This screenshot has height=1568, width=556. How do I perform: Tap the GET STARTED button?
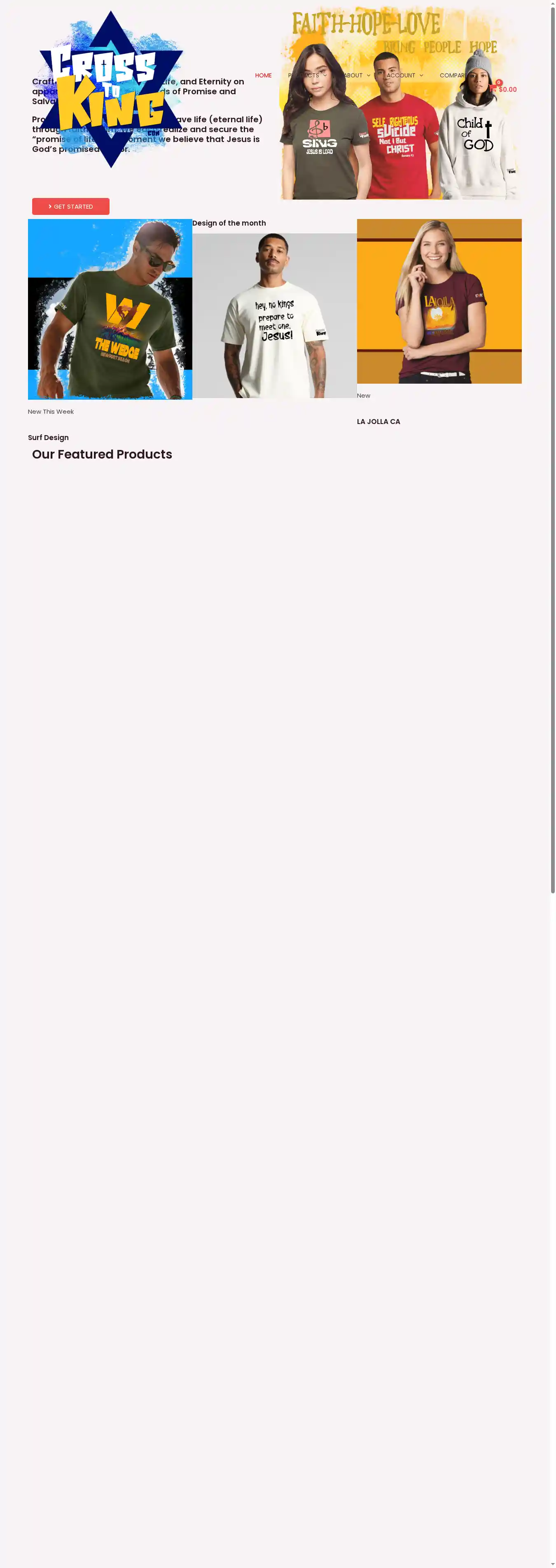[71, 206]
